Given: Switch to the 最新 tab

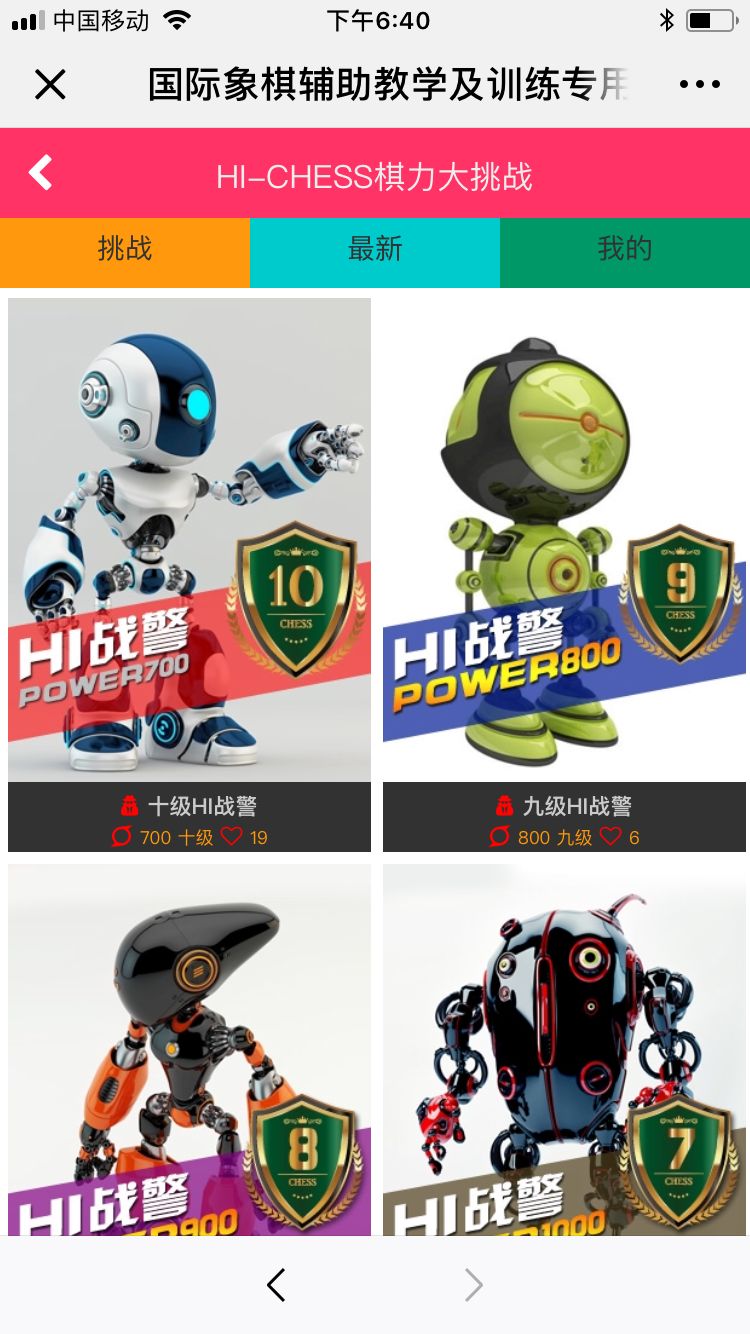Looking at the screenshot, I should 375,249.
